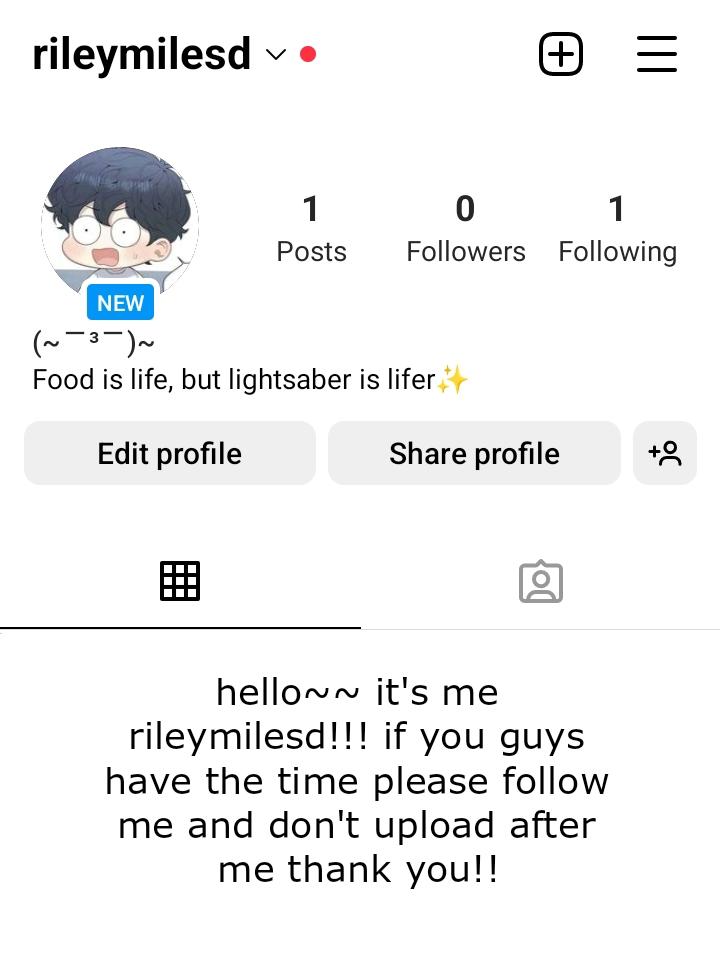Switch to the posts grid tab
720x969 pixels.
[180, 581]
